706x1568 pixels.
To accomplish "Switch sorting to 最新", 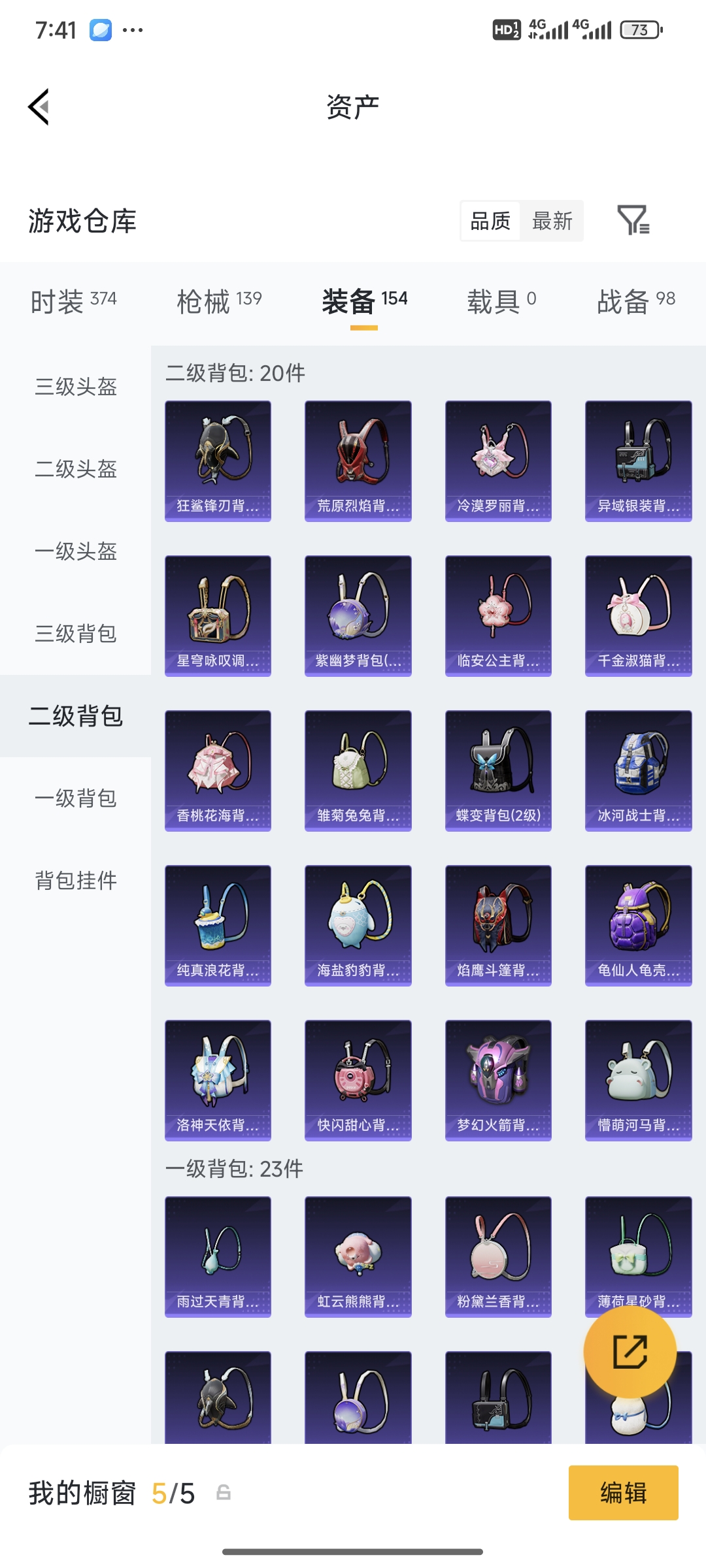I will [552, 221].
